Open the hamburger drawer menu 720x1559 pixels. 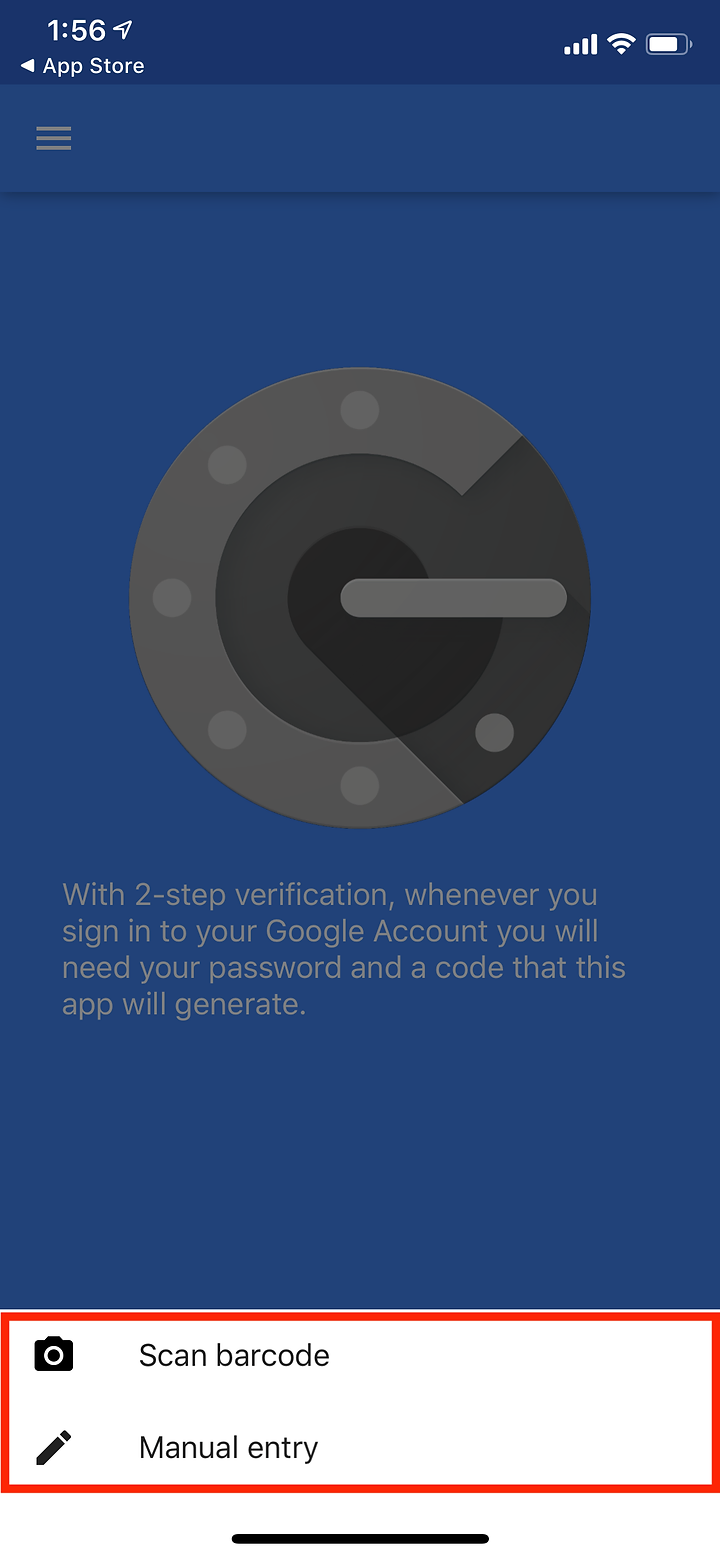pyautogui.click(x=54, y=138)
